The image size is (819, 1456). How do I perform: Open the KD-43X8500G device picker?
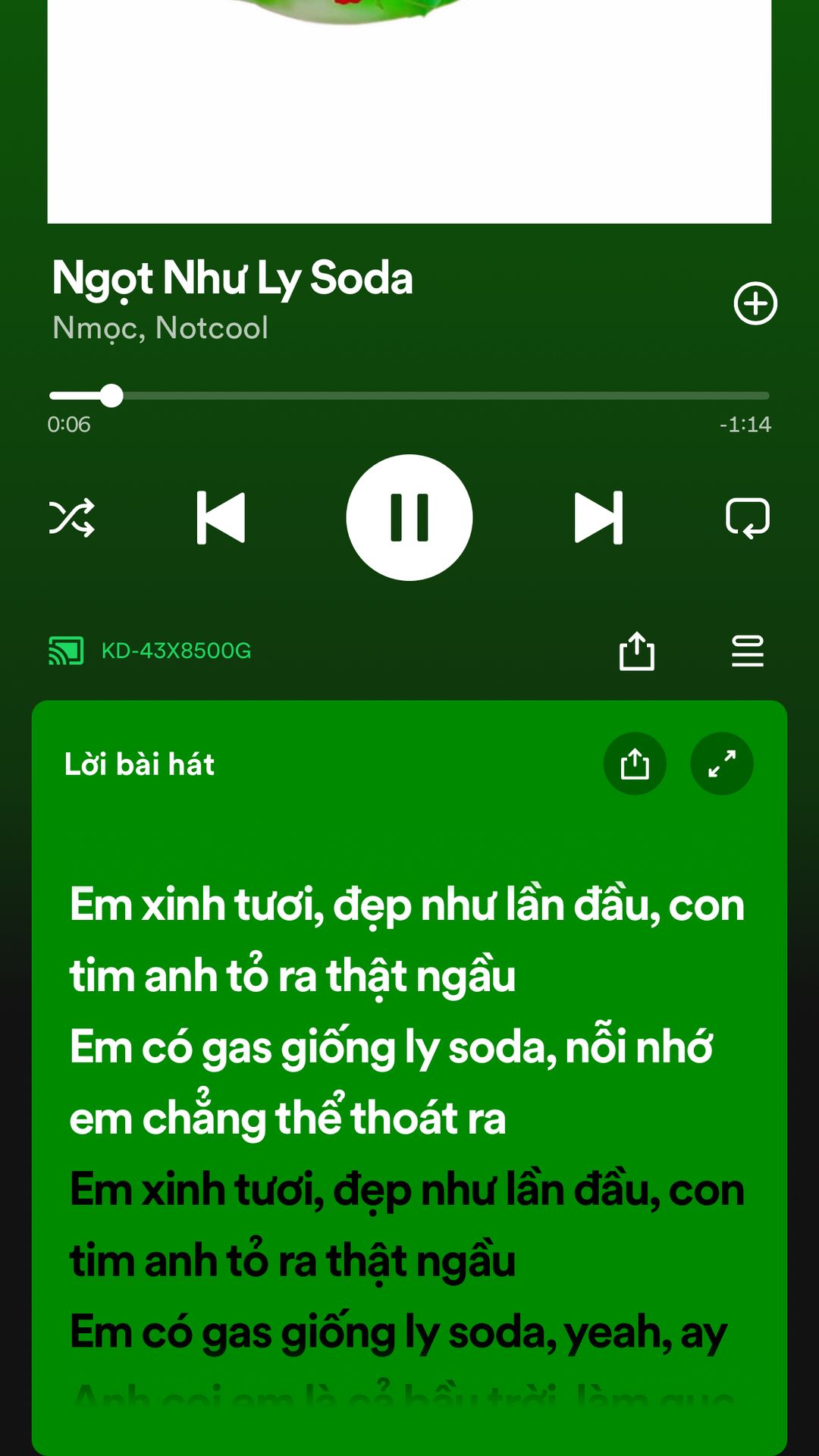pyautogui.click(x=149, y=651)
